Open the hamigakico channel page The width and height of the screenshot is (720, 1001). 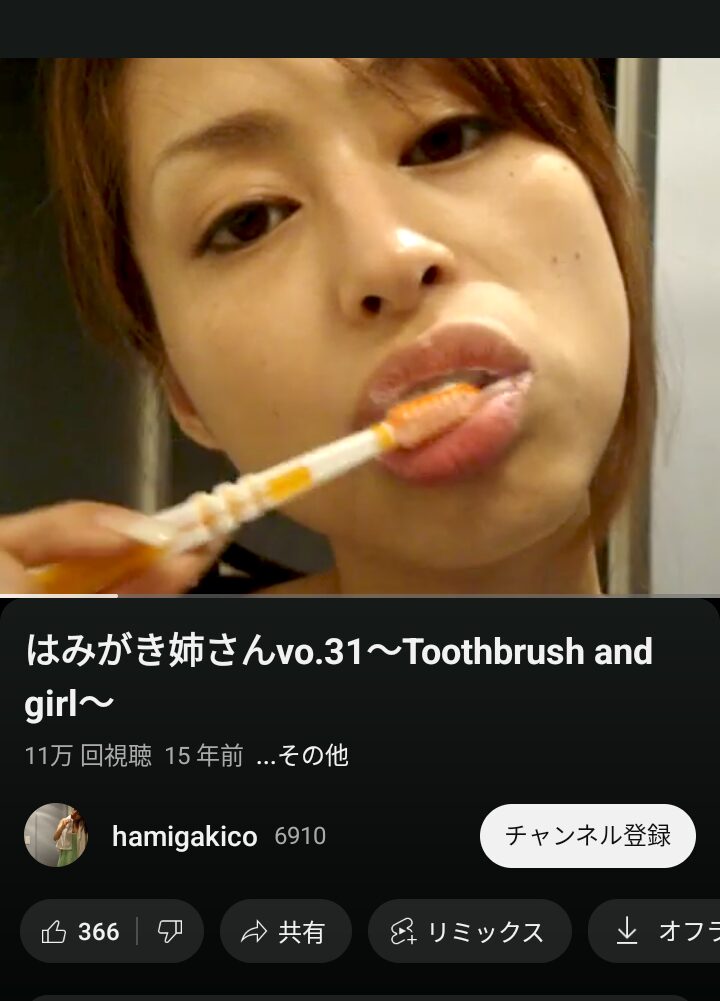coord(184,836)
